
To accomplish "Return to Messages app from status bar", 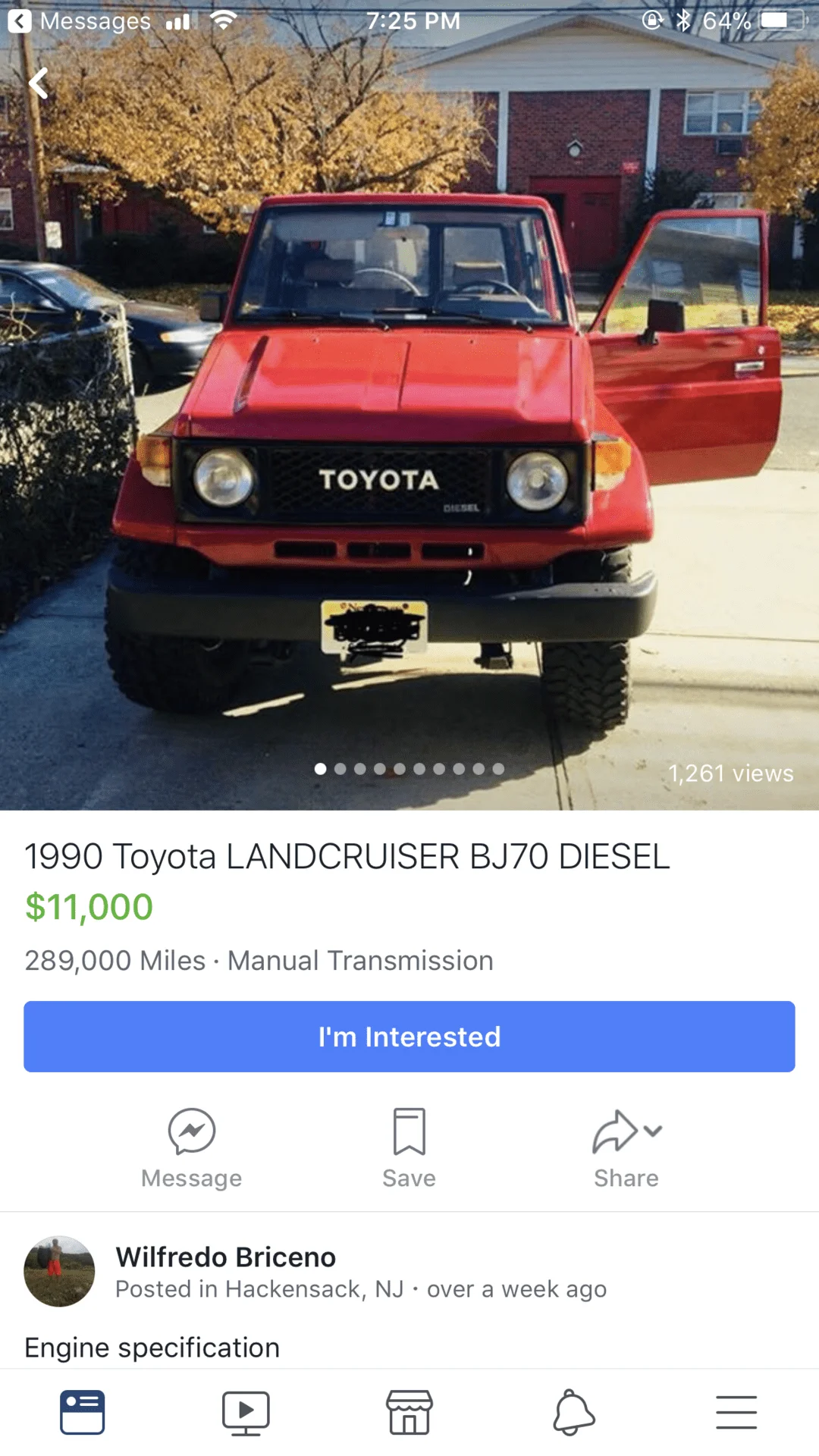I will [80, 21].
